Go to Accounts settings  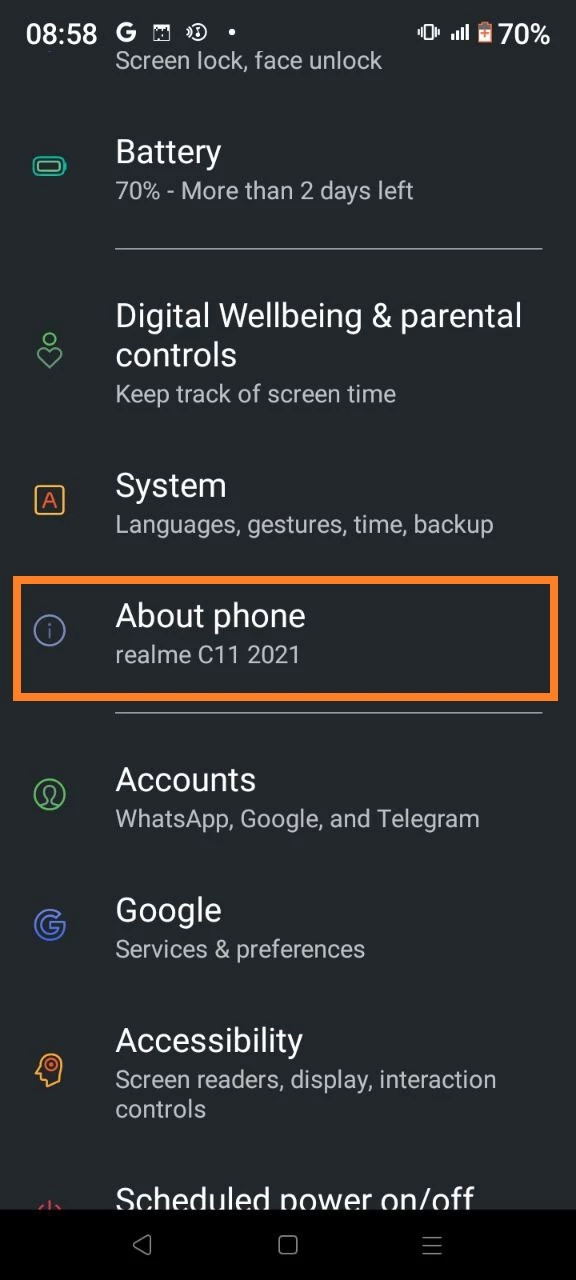tap(288, 798)
